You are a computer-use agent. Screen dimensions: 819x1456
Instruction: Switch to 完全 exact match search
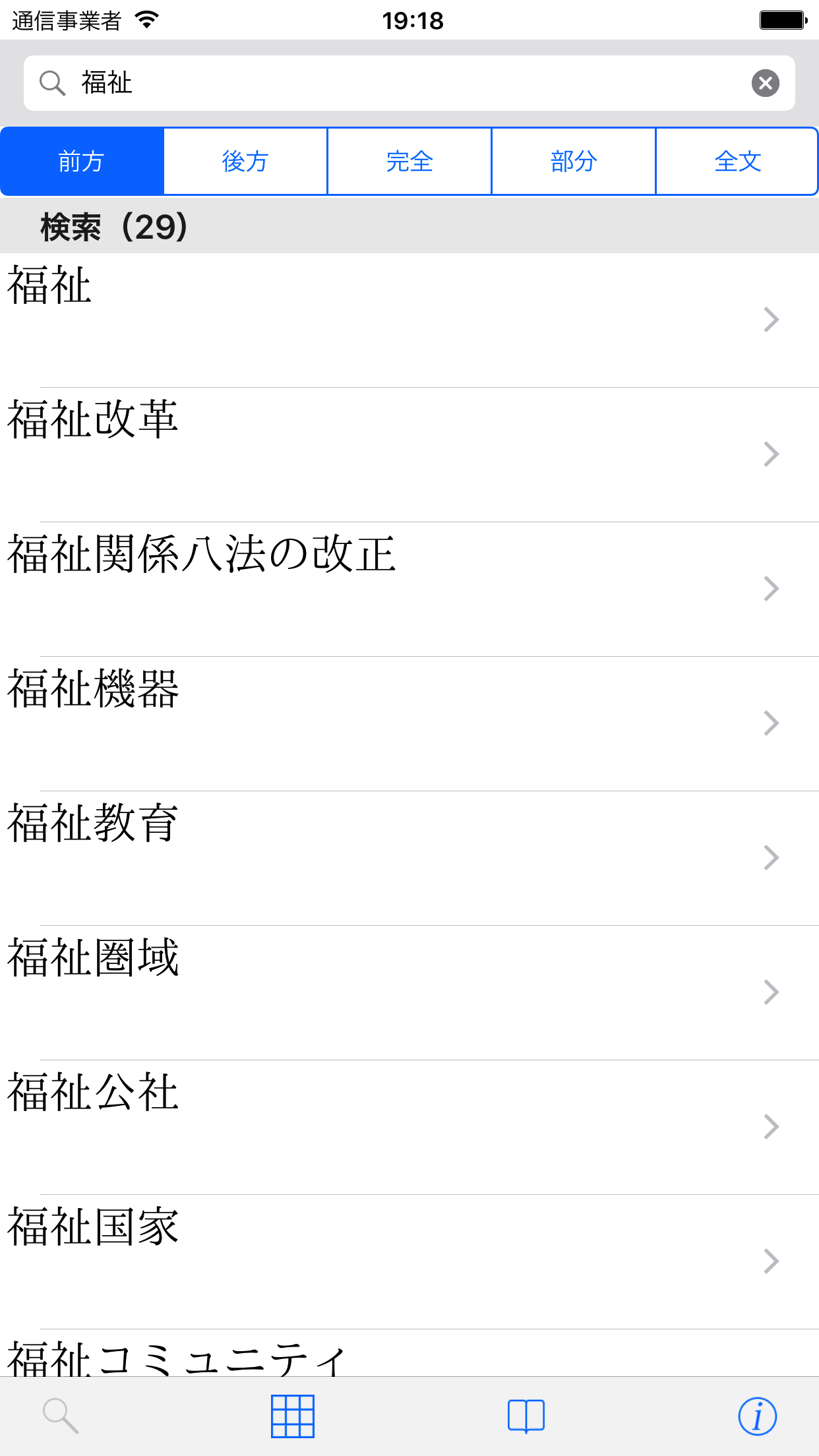[x=409, y=162]
